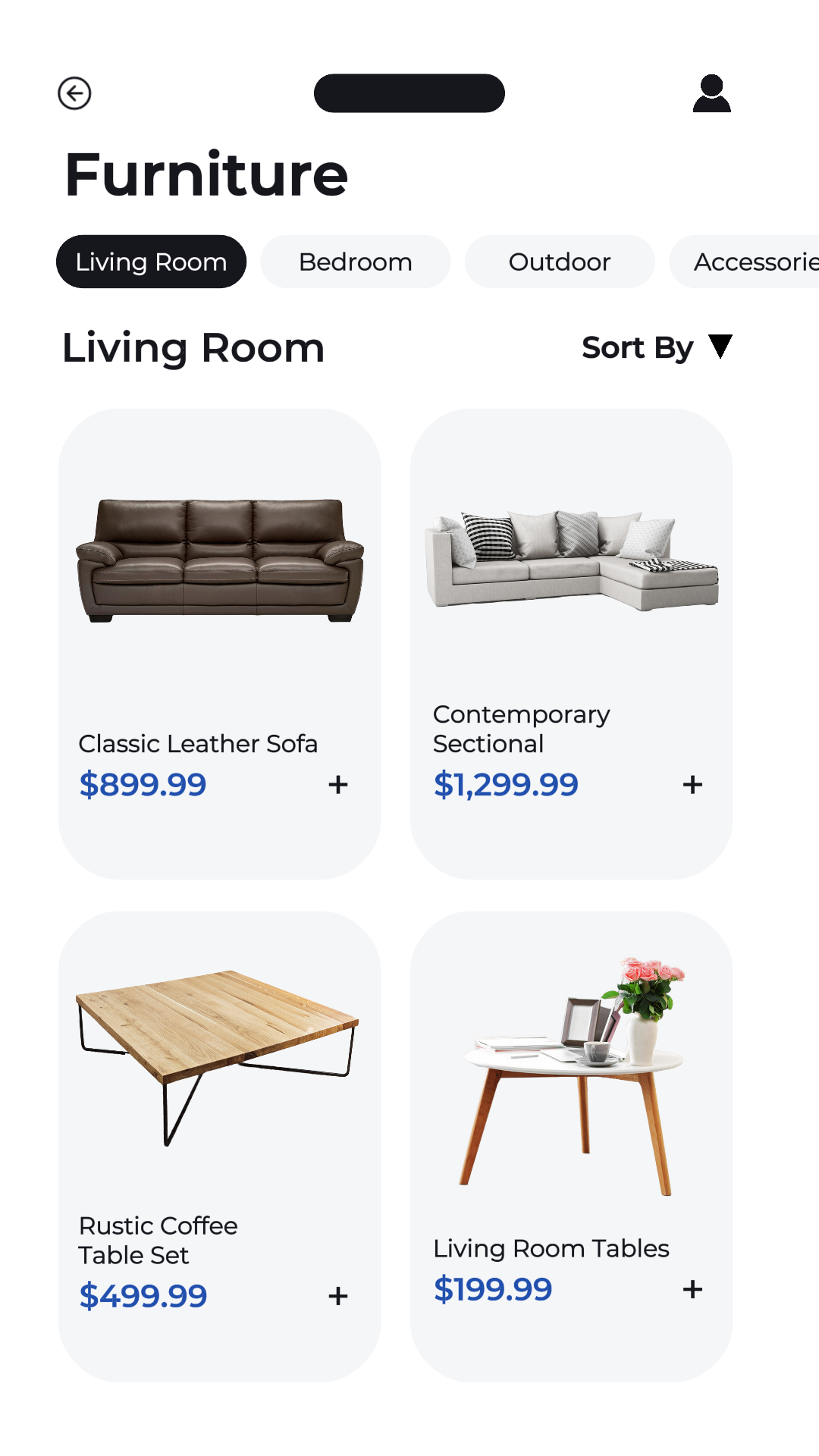Switch to the Bedroom category
This screenshot has height=1456, width=819.
(355, 262)
